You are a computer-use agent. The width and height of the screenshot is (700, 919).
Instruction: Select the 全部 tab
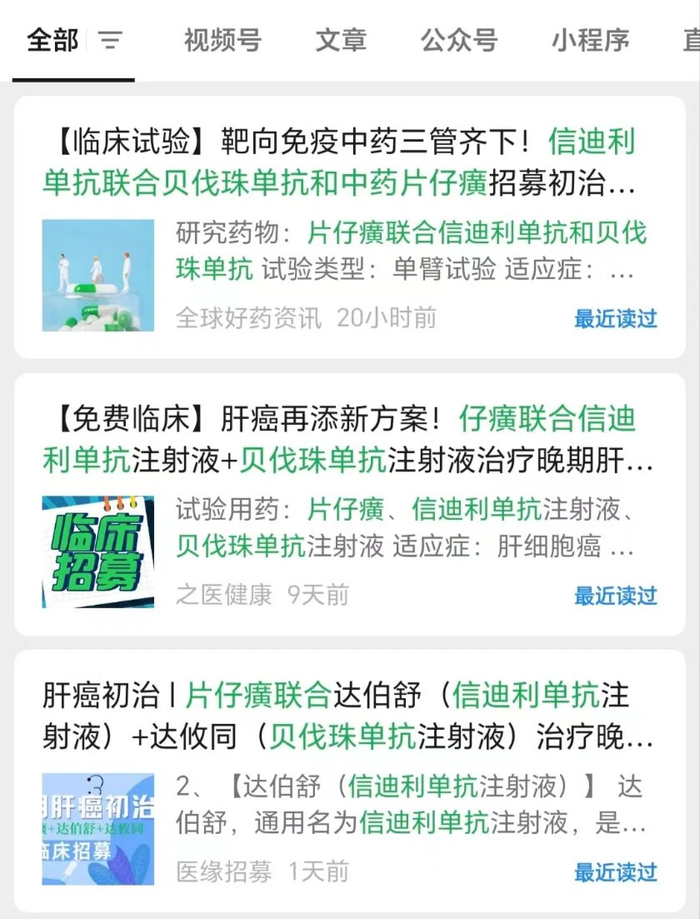(53, 40)
